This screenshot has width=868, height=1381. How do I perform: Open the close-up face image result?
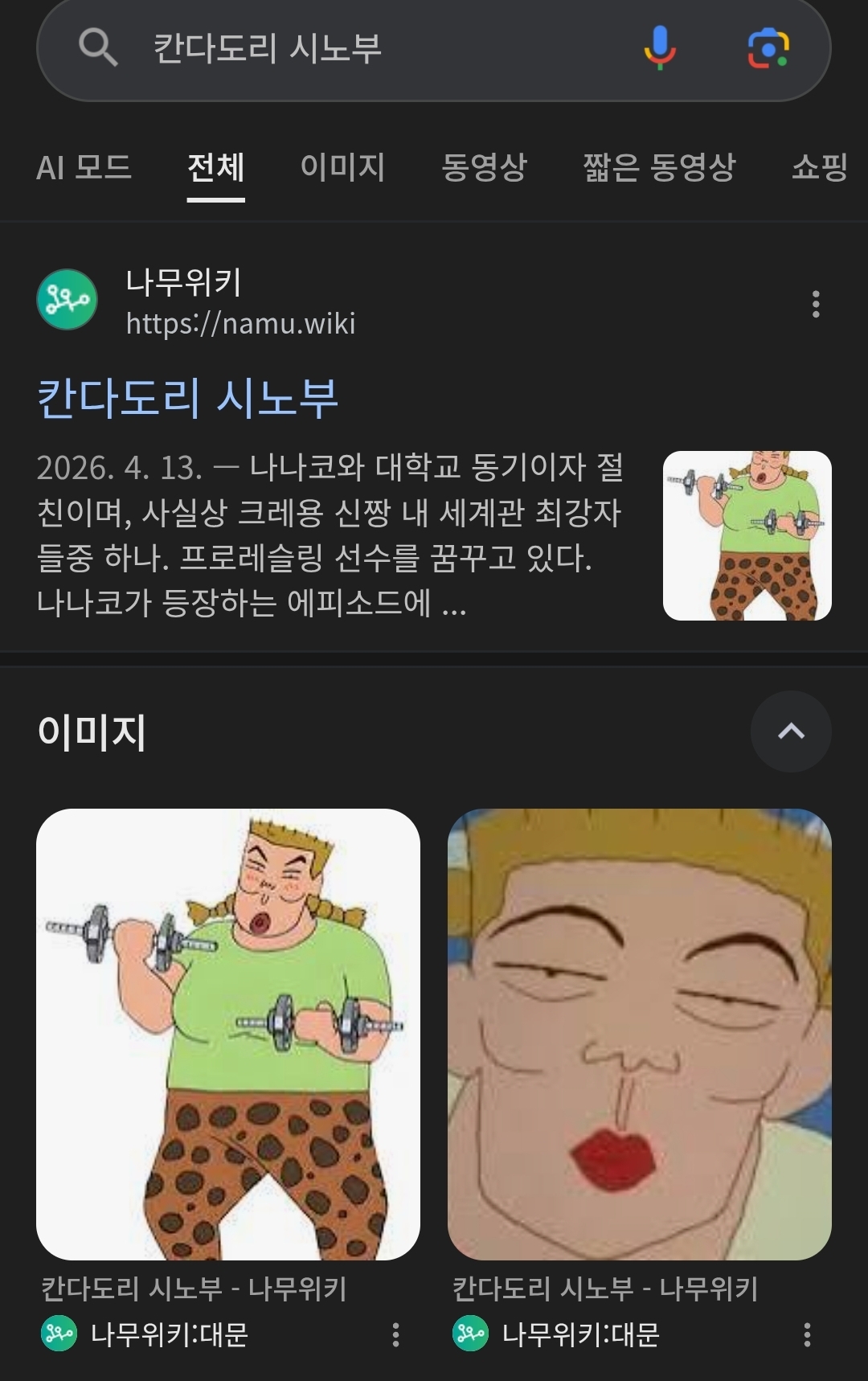(640, 1035)
